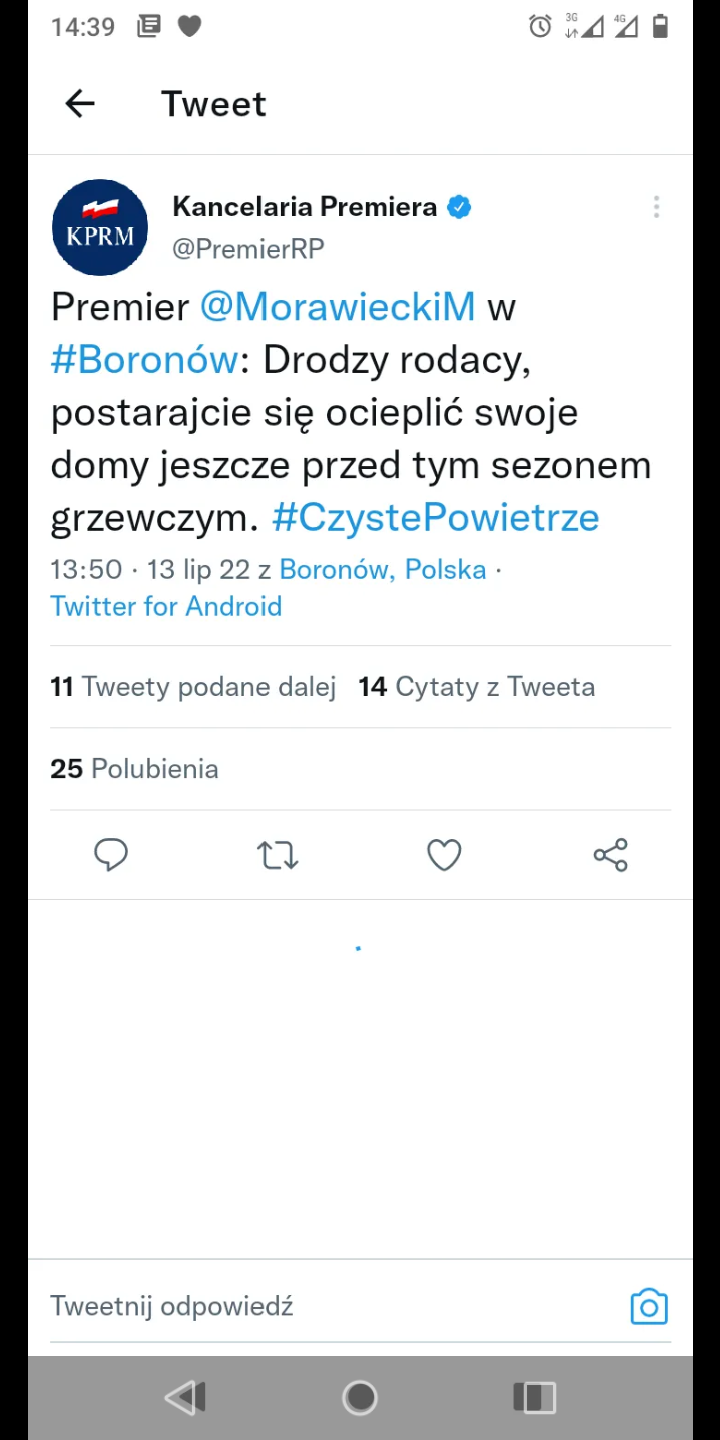
Task: Tap the Twitter for Android source link
Action: point(166,607)
